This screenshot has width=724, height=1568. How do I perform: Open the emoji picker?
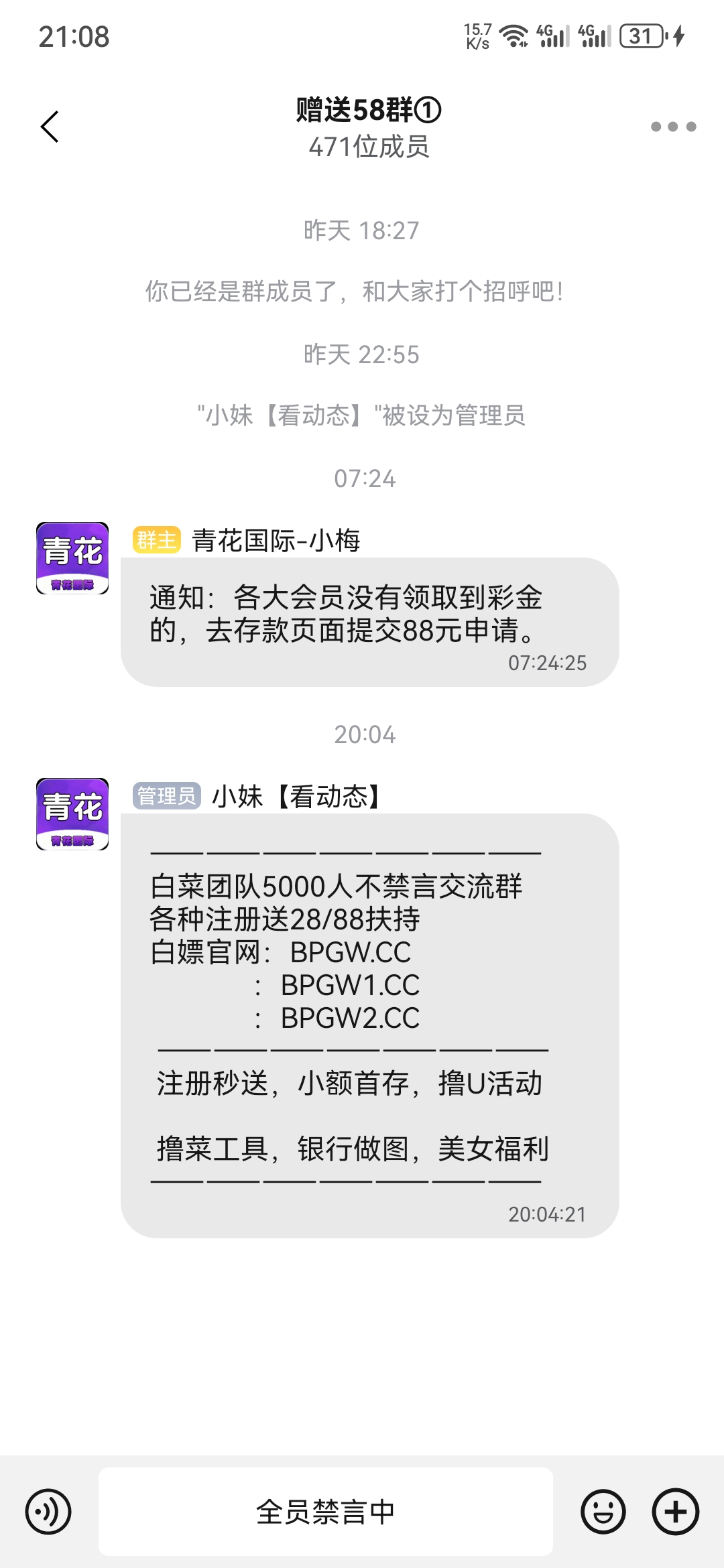pos(603,1512)
